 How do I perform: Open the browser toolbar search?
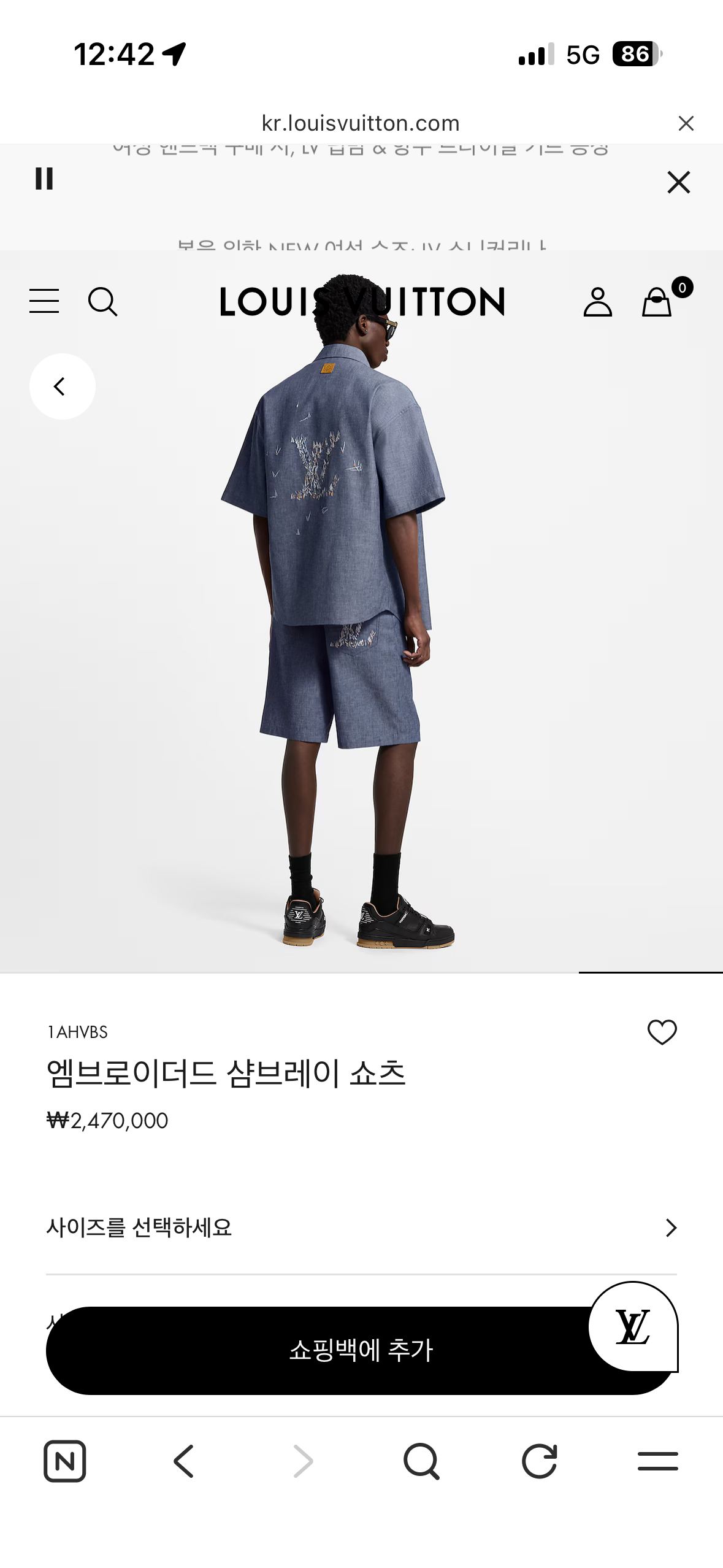click(421, 1461)
